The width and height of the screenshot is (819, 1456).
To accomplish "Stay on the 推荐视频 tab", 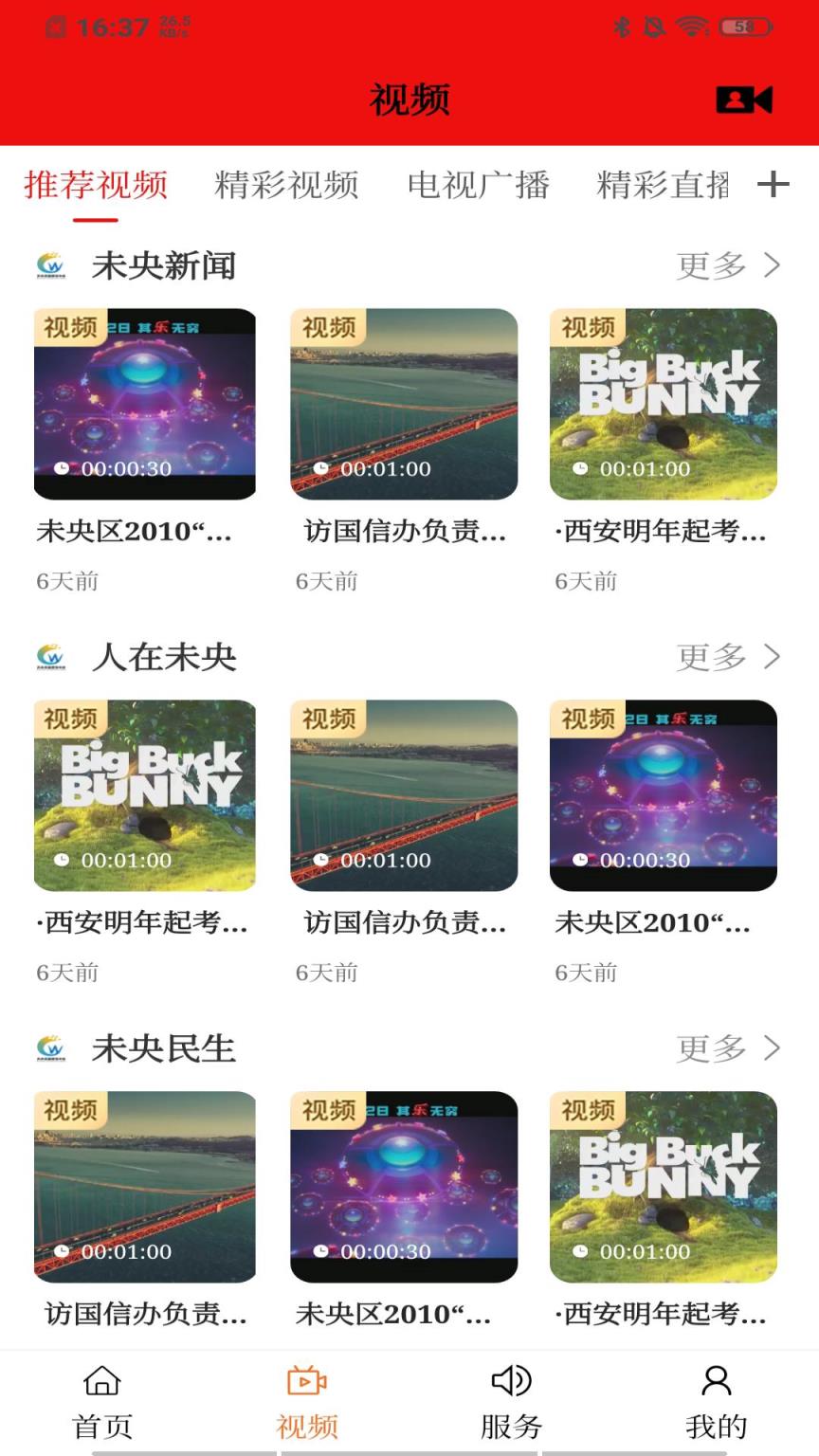I will click(x=95, y=185).
